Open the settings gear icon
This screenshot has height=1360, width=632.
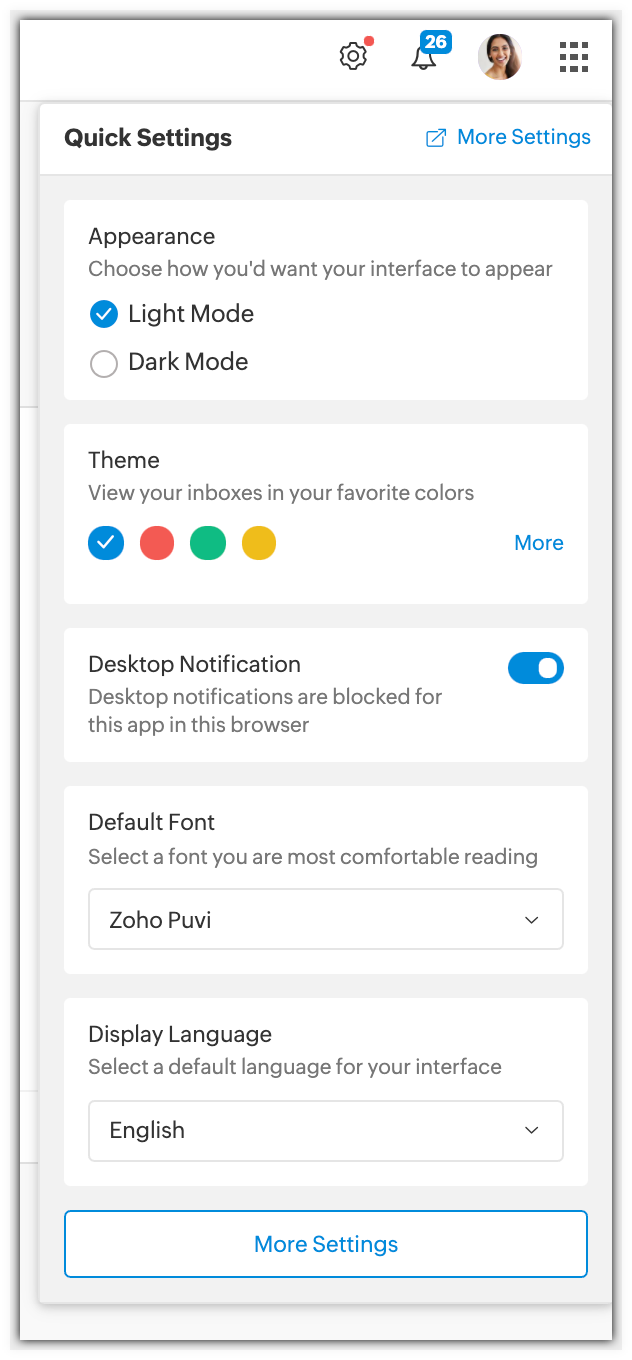pos(353,56)
